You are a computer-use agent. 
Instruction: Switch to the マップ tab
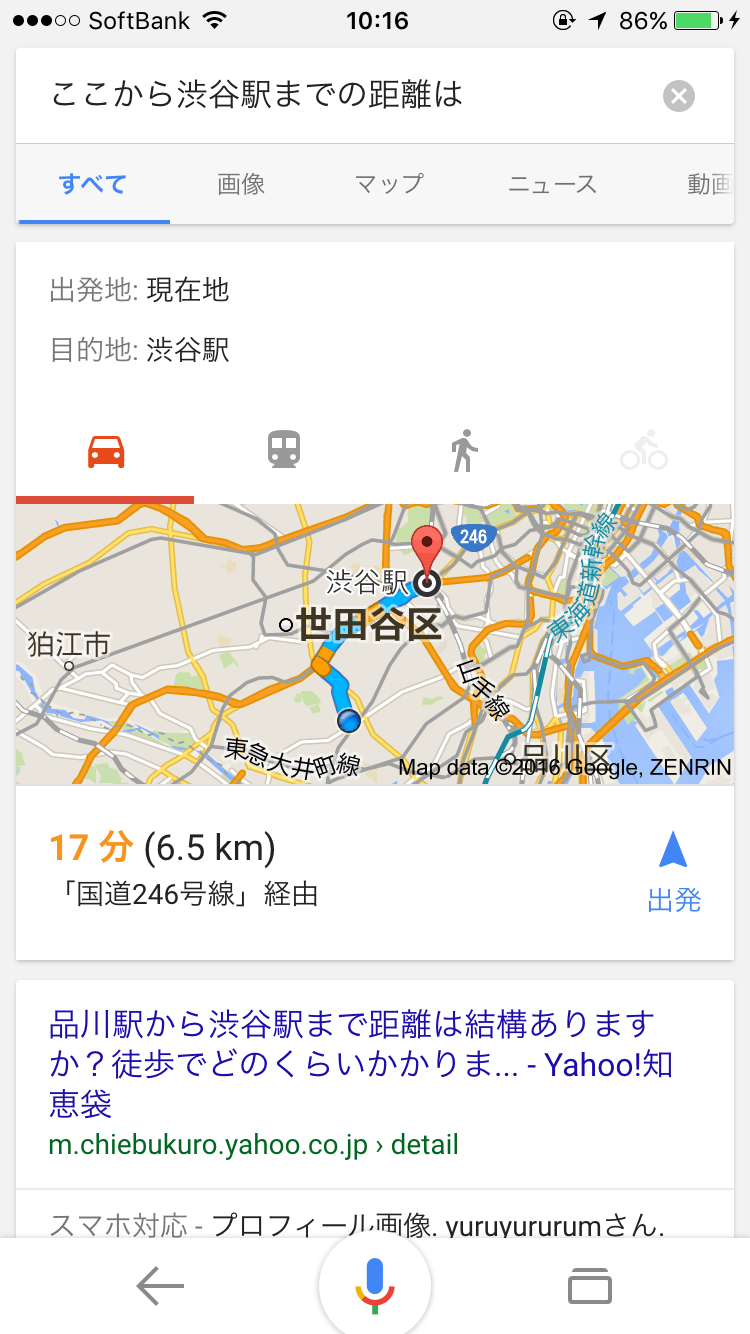[389, 184]
